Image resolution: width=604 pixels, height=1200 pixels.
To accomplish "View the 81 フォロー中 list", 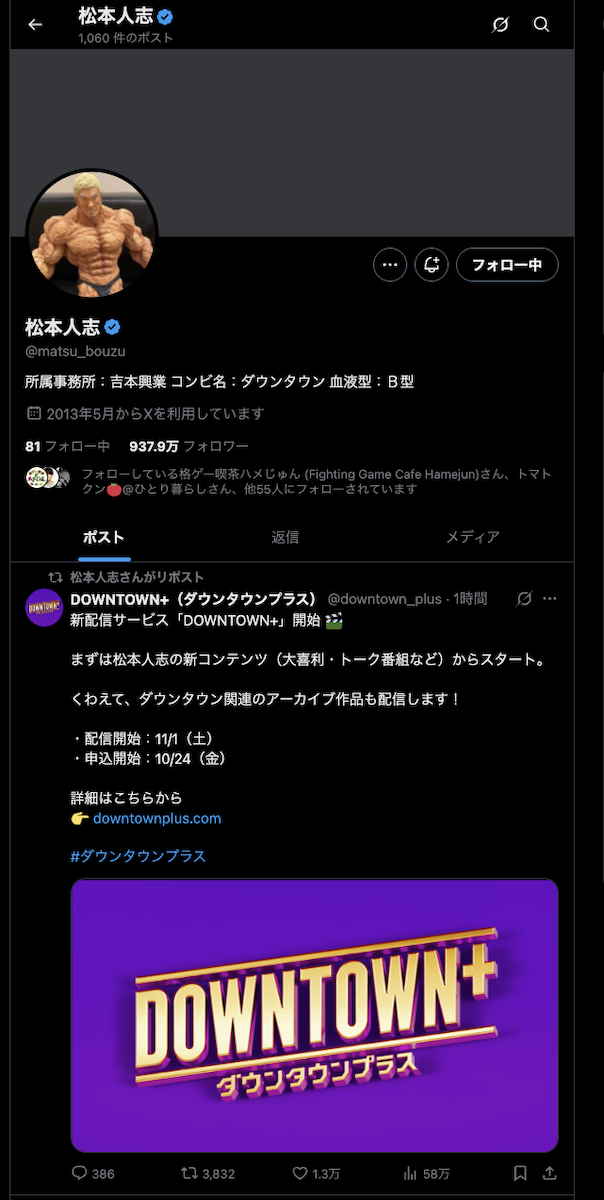I will pos(67,446).
